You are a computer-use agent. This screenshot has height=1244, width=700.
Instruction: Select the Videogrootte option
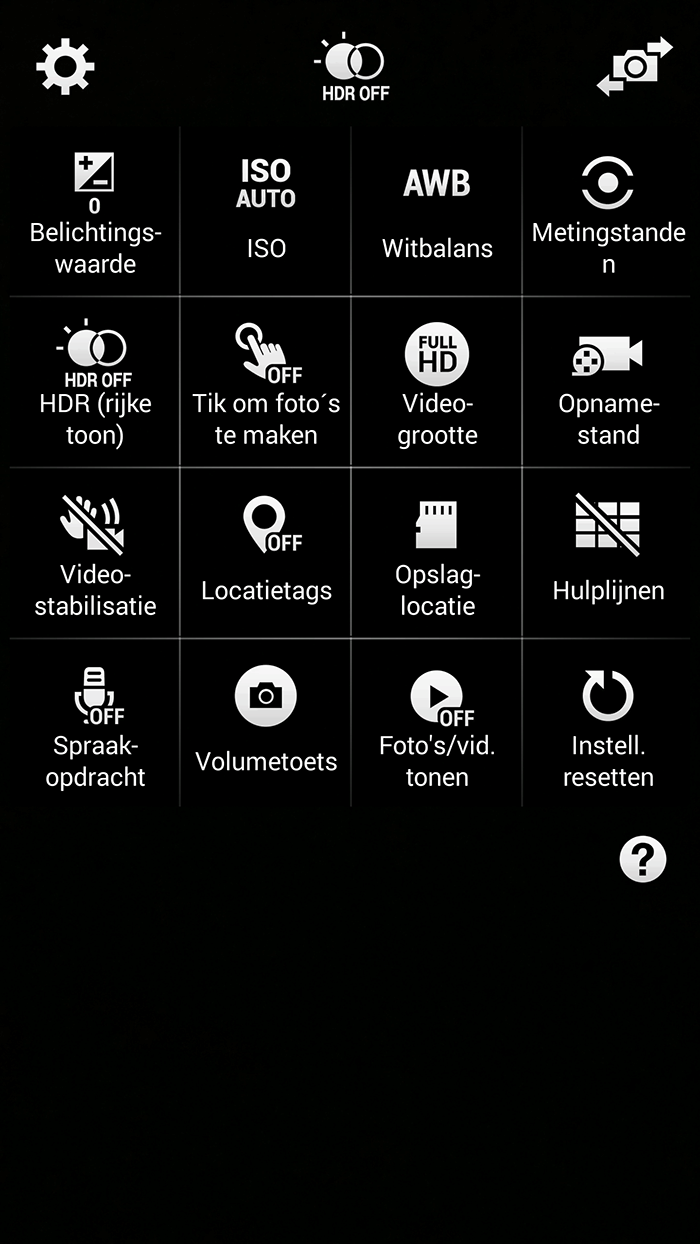point(437,383)
